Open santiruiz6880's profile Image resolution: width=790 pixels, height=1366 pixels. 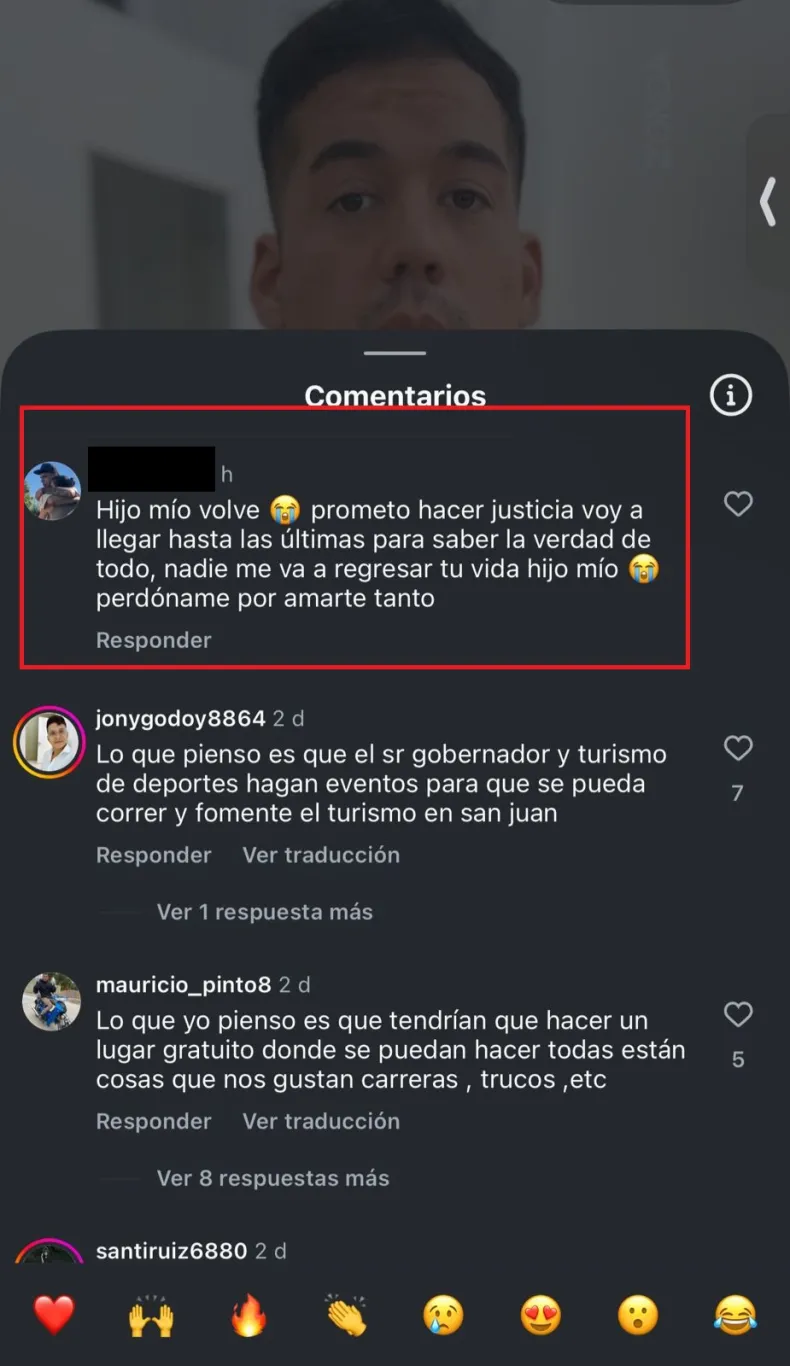tap(171, 1251)
